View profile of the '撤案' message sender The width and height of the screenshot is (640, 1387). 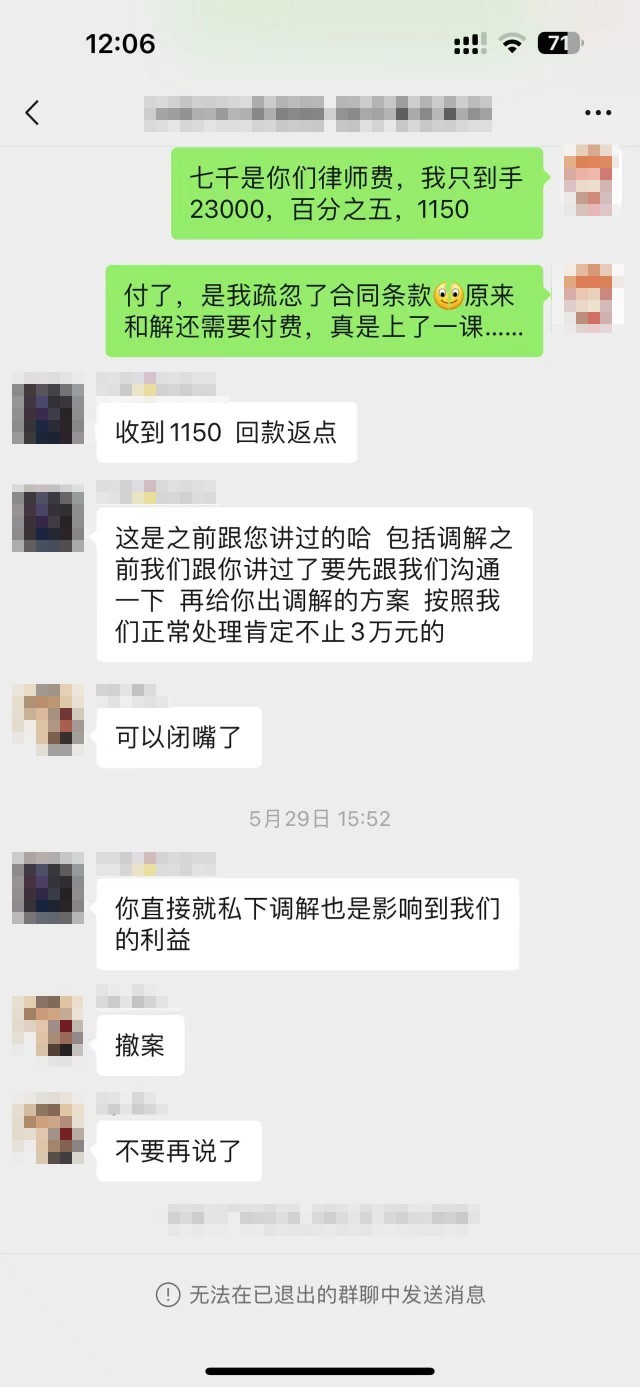coord(47,1026)
